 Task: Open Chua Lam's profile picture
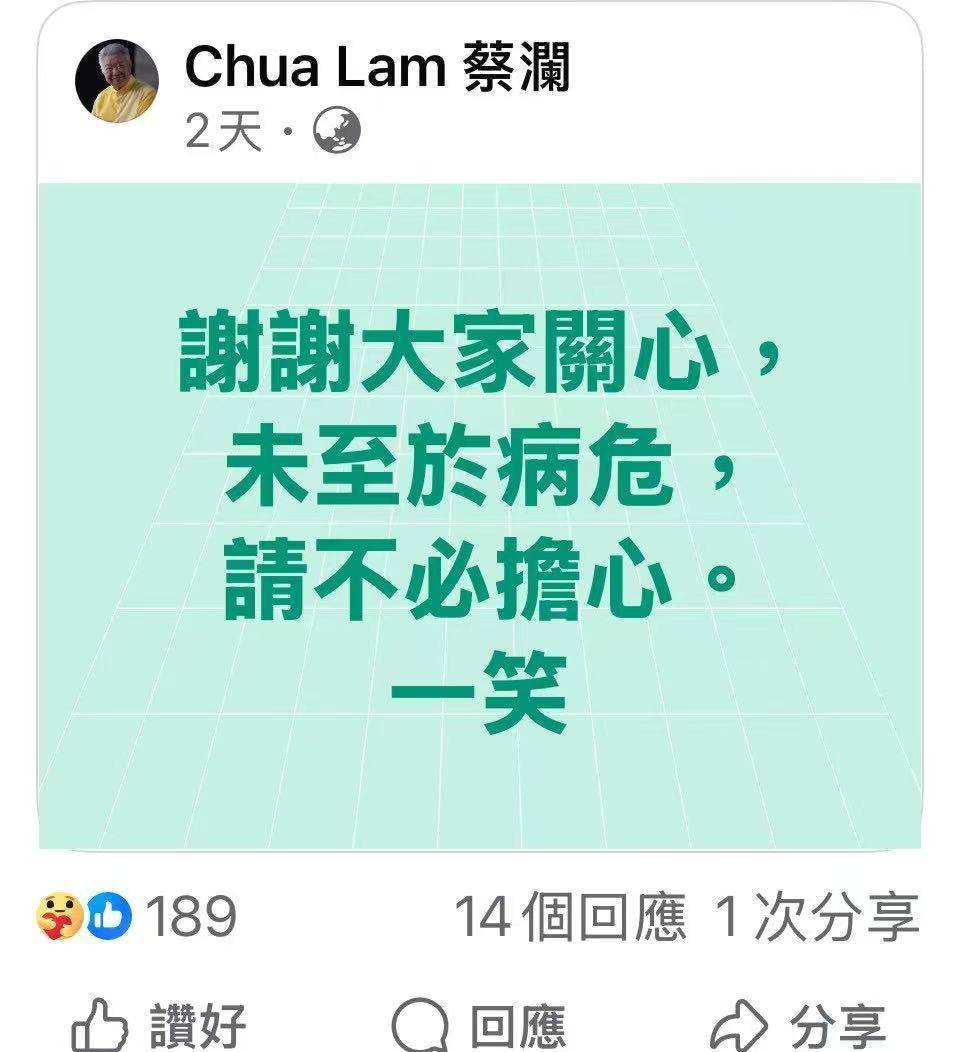click(x=117, y=81)
